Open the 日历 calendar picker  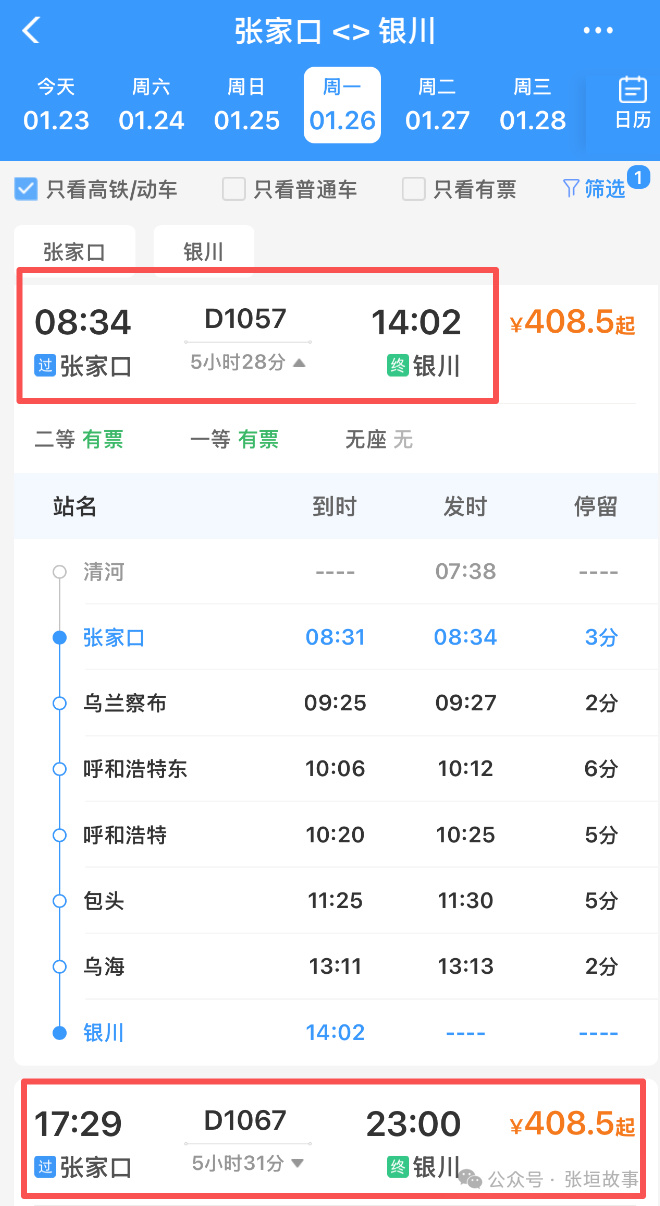tap(632, 104)
